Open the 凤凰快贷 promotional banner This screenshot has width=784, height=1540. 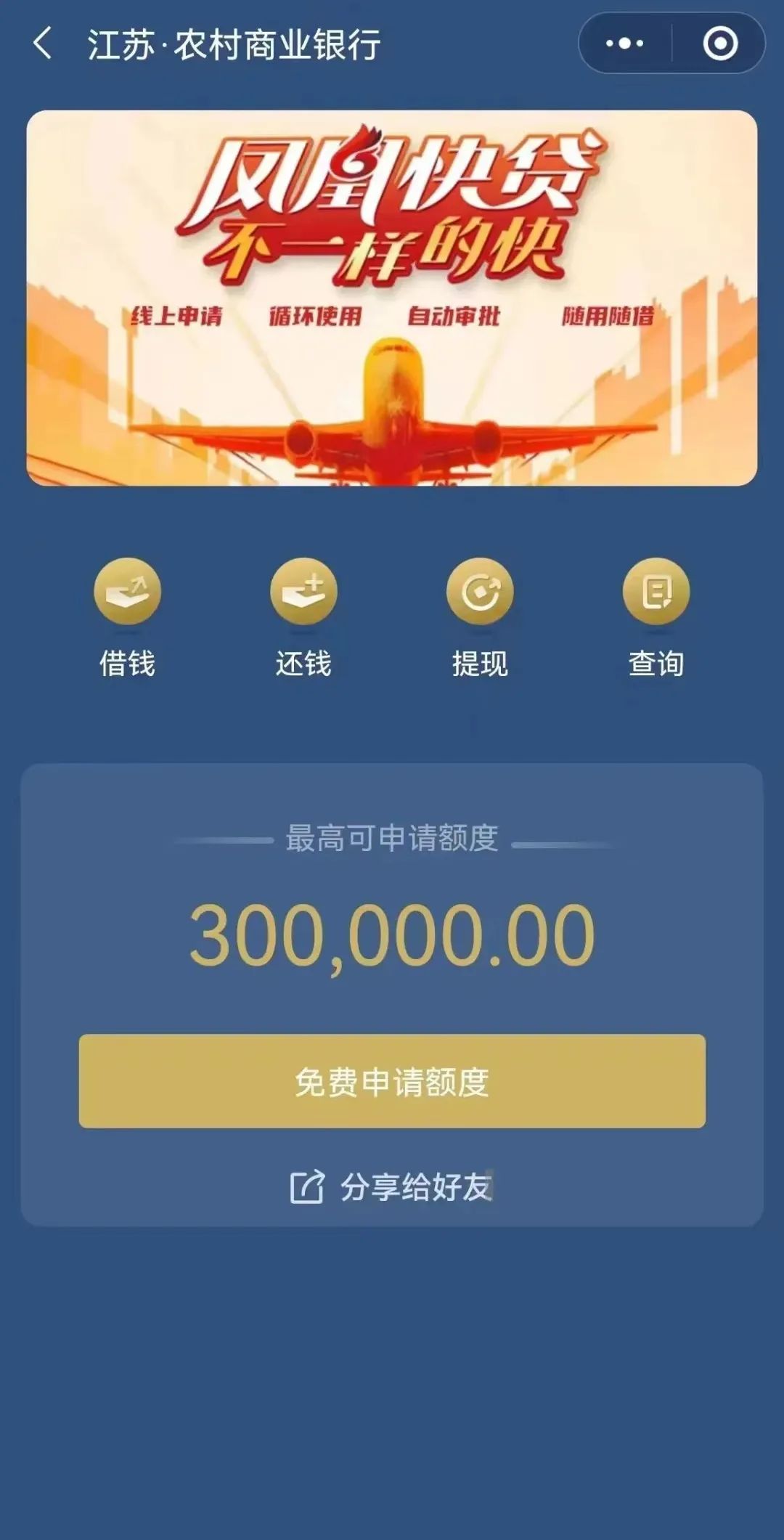(x=392, y=298)
